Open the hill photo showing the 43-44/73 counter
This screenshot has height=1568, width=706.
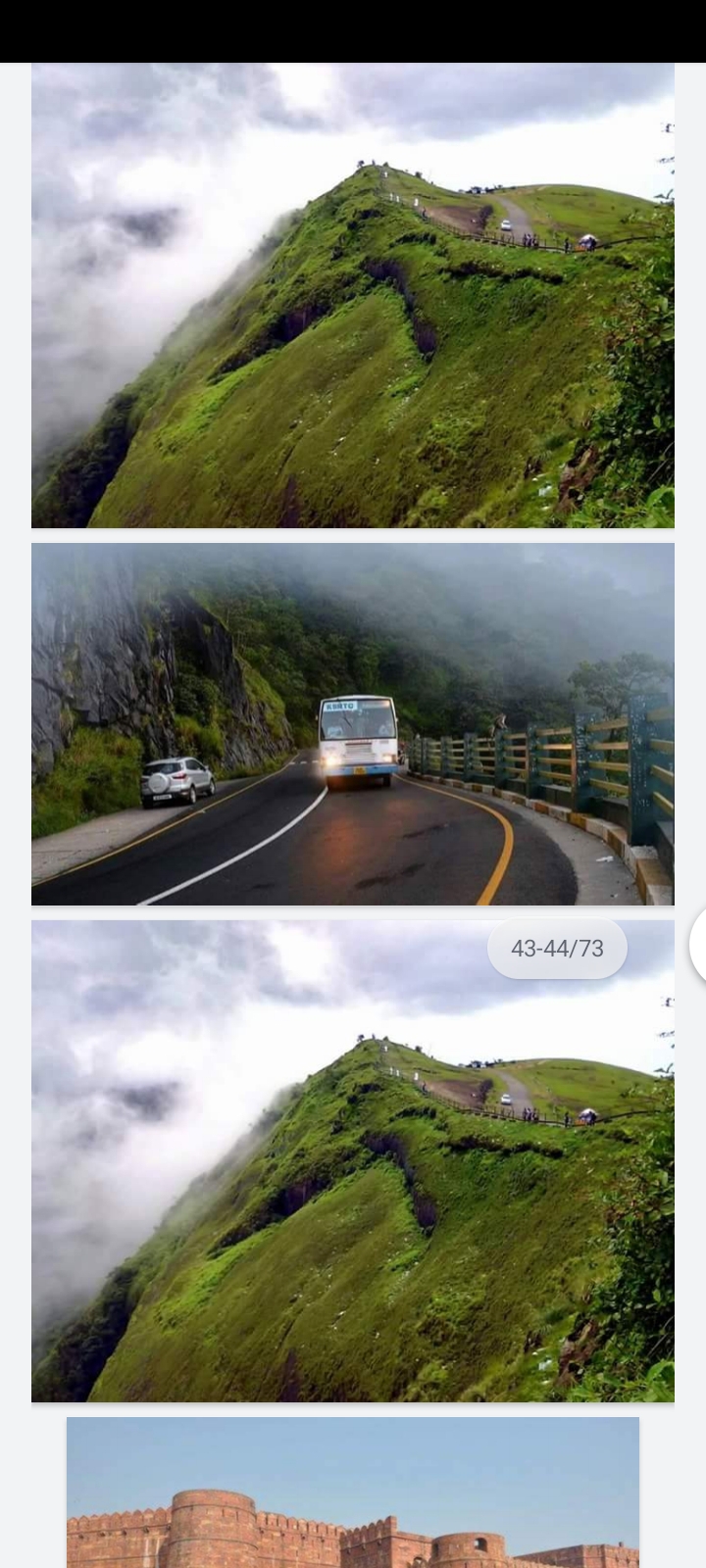pos(353,1161)
